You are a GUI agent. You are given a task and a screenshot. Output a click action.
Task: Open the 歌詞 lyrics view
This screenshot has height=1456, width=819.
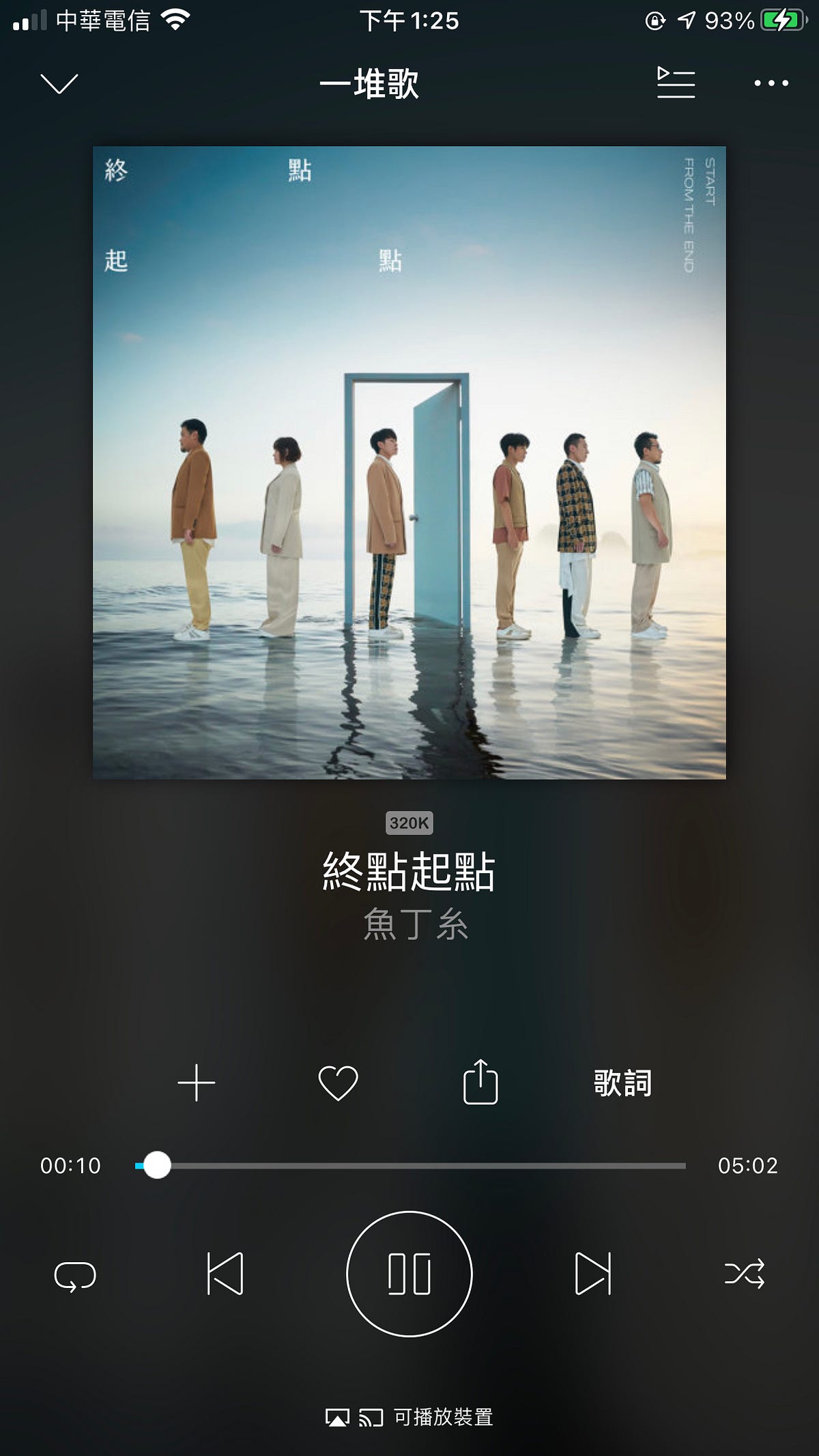pos(622,1082)
